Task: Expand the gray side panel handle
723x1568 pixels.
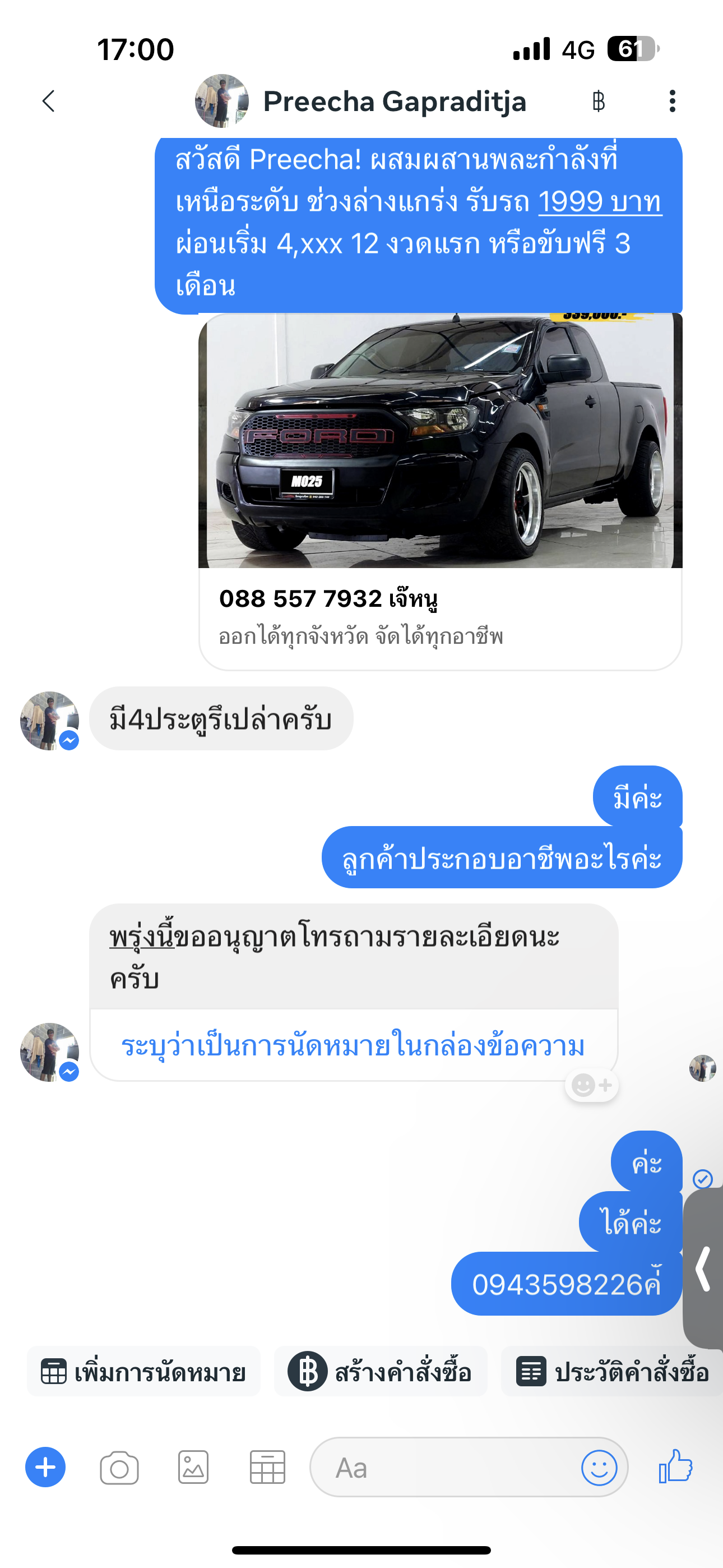Action: click(x=703, y=1269)
